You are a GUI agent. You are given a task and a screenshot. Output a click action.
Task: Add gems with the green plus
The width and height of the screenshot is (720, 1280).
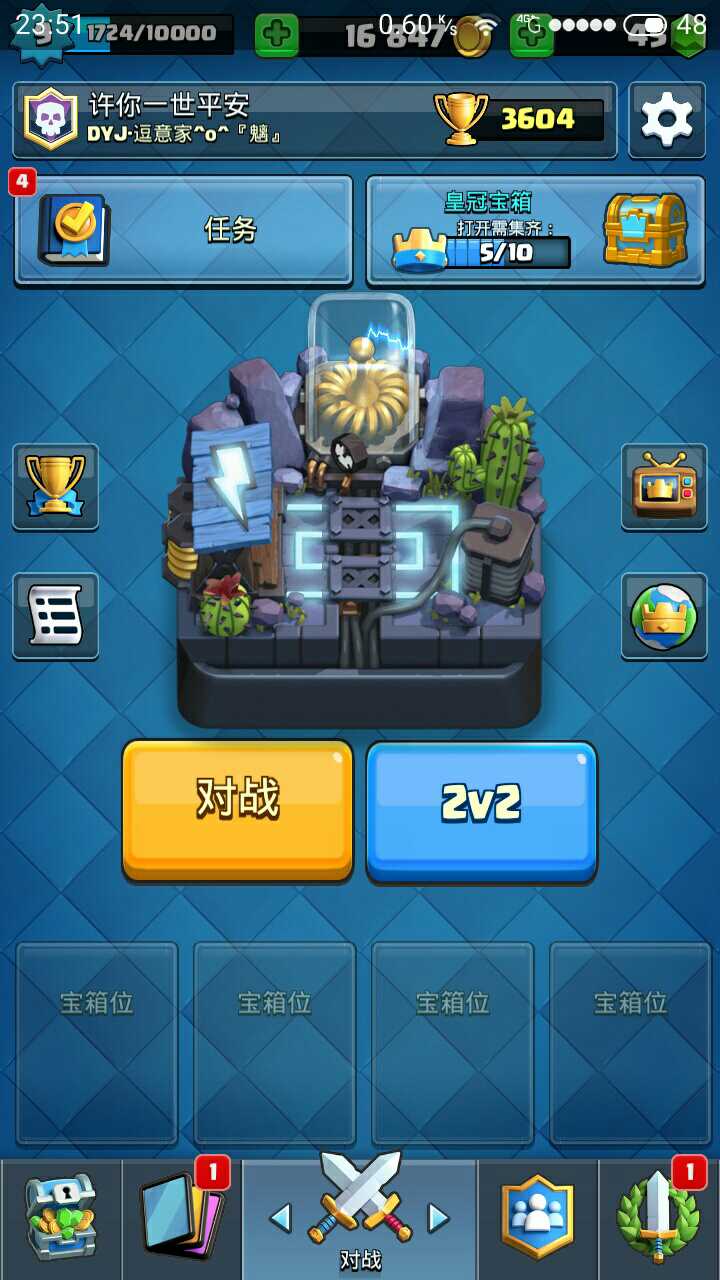(x=530, y=34)
